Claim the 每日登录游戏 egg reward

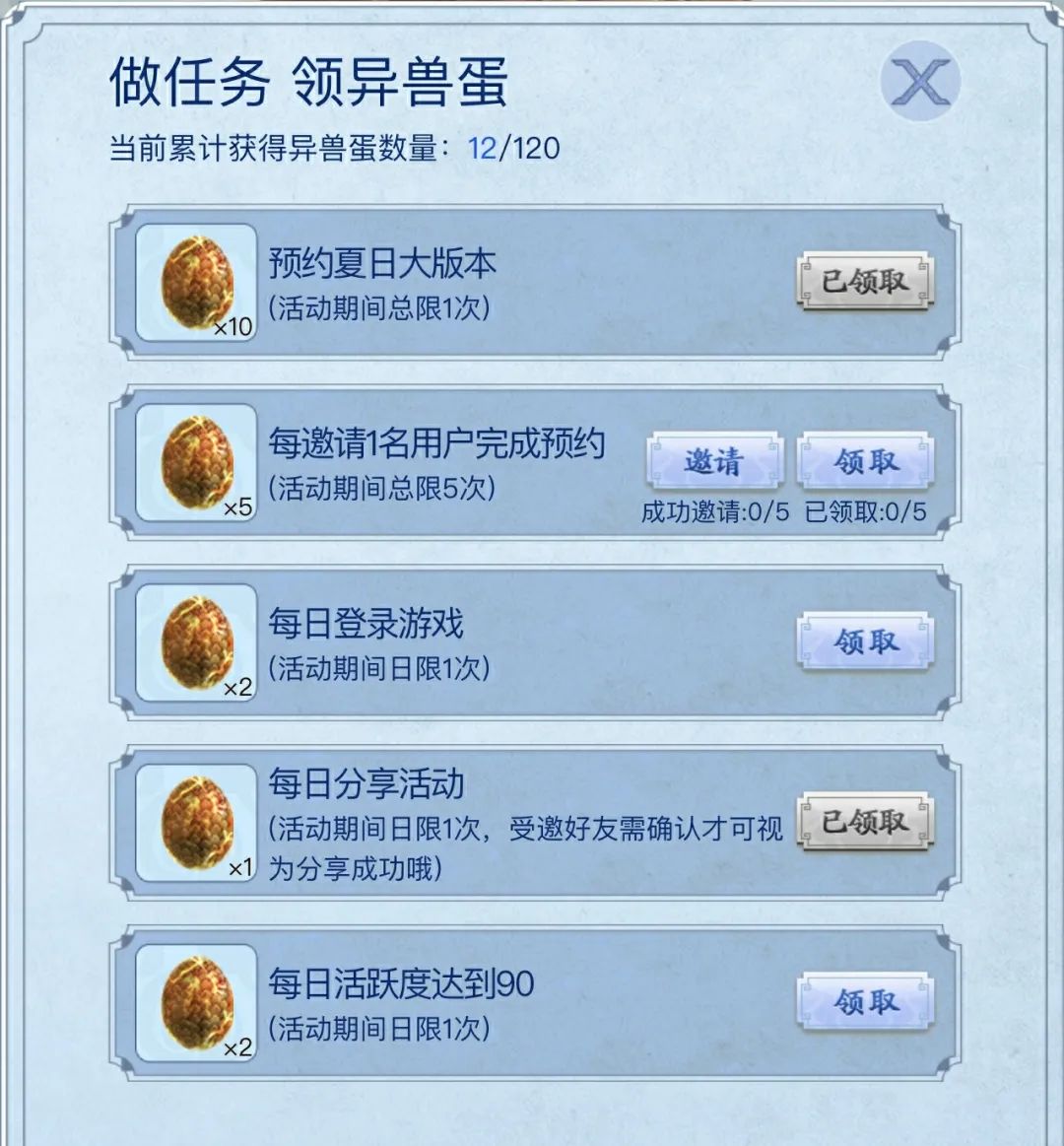(x=865, y=641)
